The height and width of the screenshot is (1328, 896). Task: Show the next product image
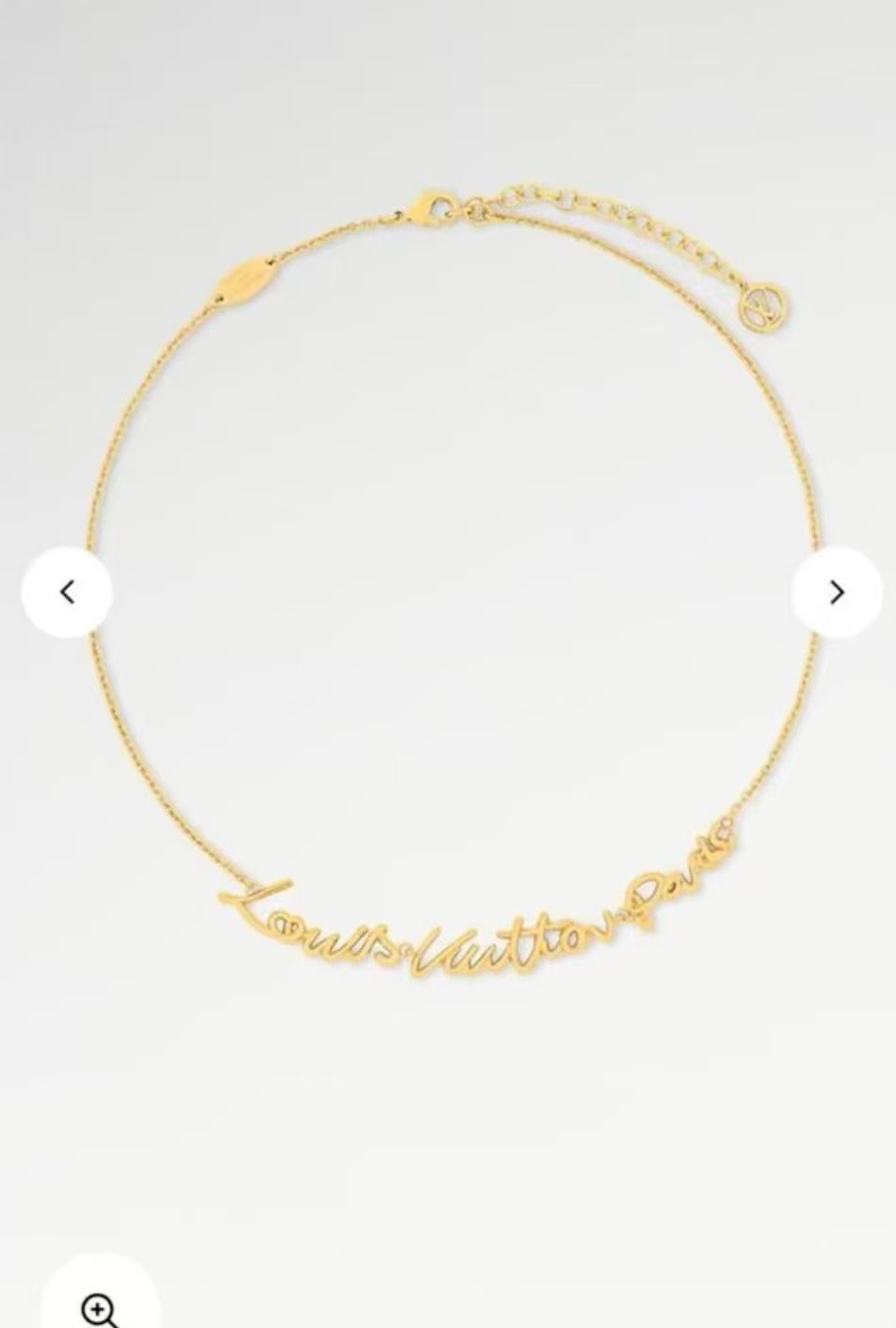(x=837, y=592)
